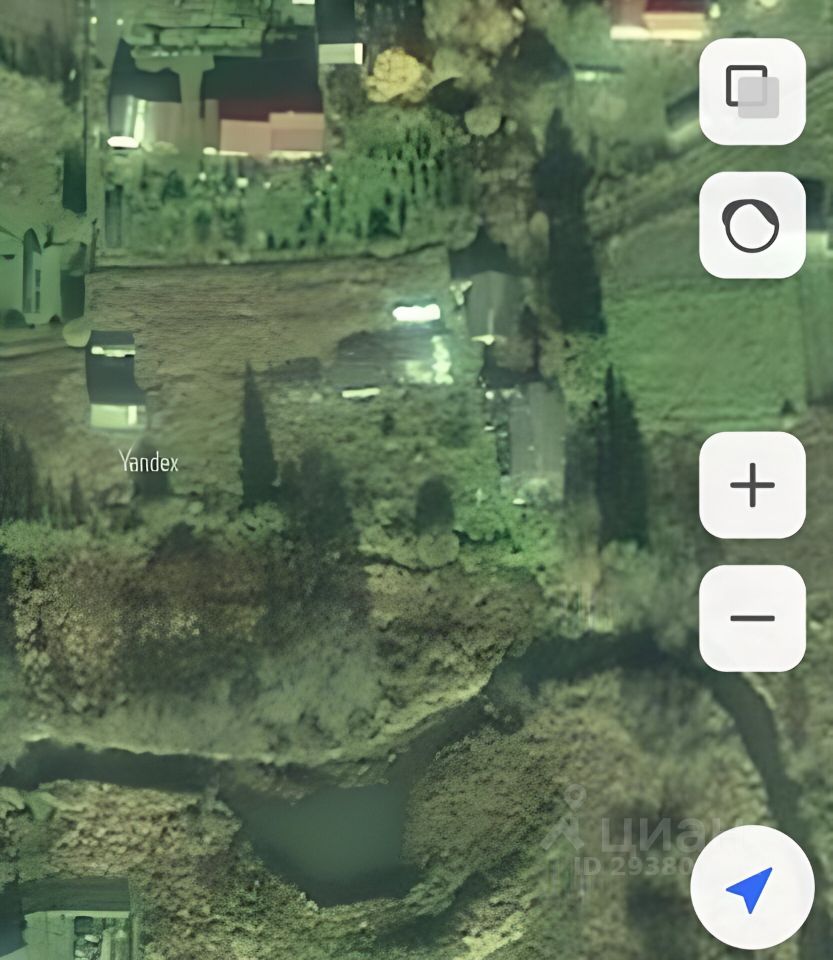Open the map layers selector
This screenshot has width=833, height=960.
[x=752, y=91]
